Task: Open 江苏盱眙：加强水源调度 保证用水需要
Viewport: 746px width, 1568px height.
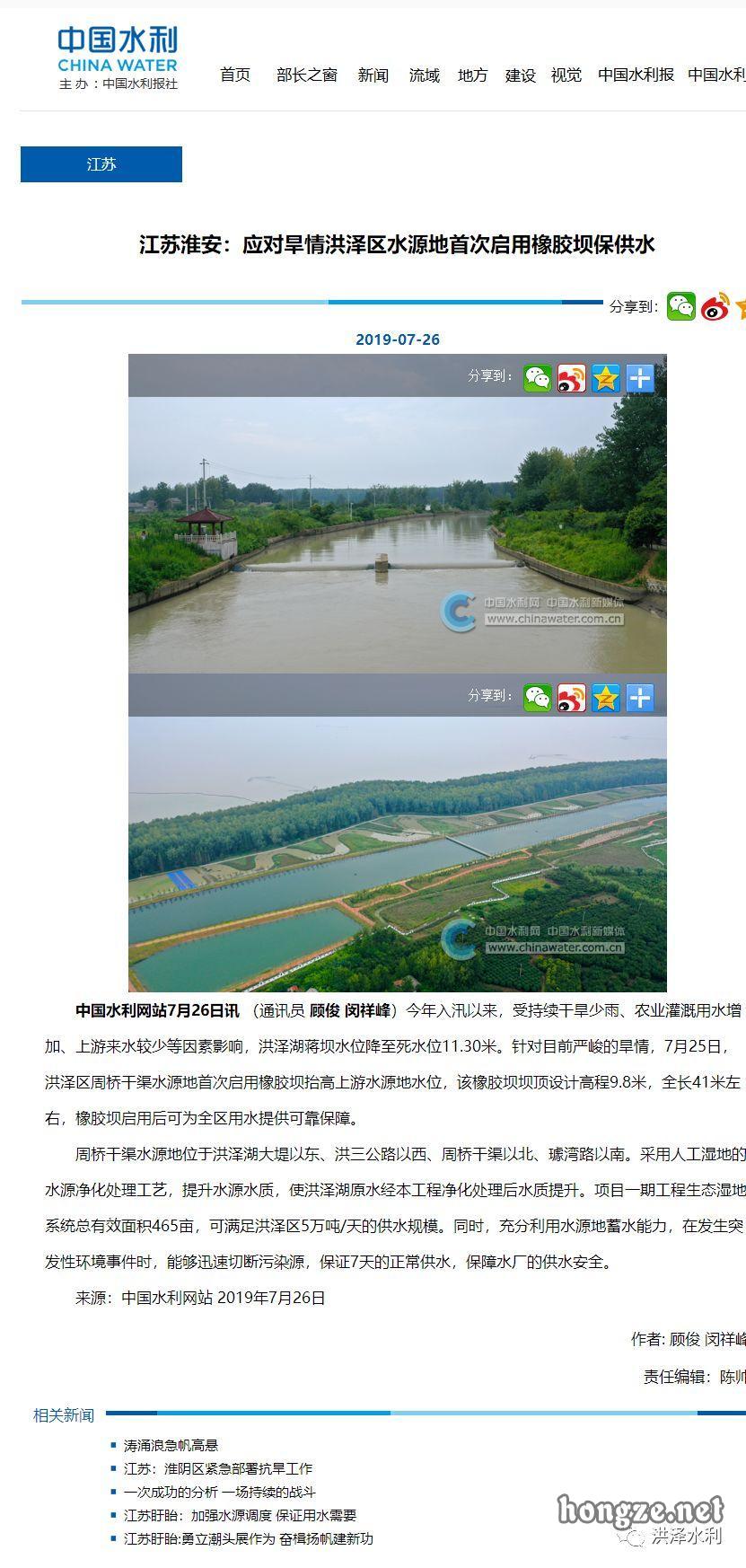Action: (x=240, y=1515)
